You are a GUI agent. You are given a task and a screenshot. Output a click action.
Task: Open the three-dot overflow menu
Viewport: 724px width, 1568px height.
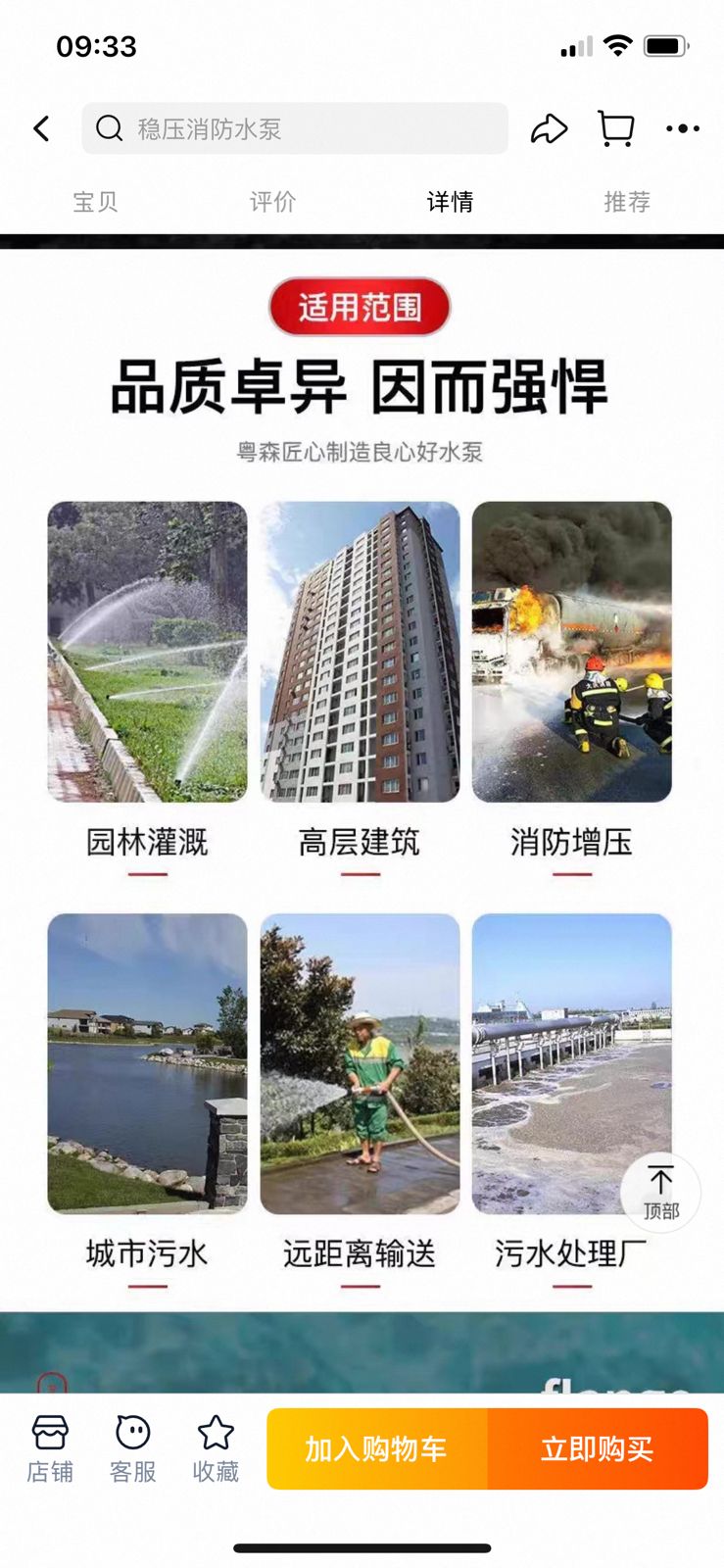683,128
